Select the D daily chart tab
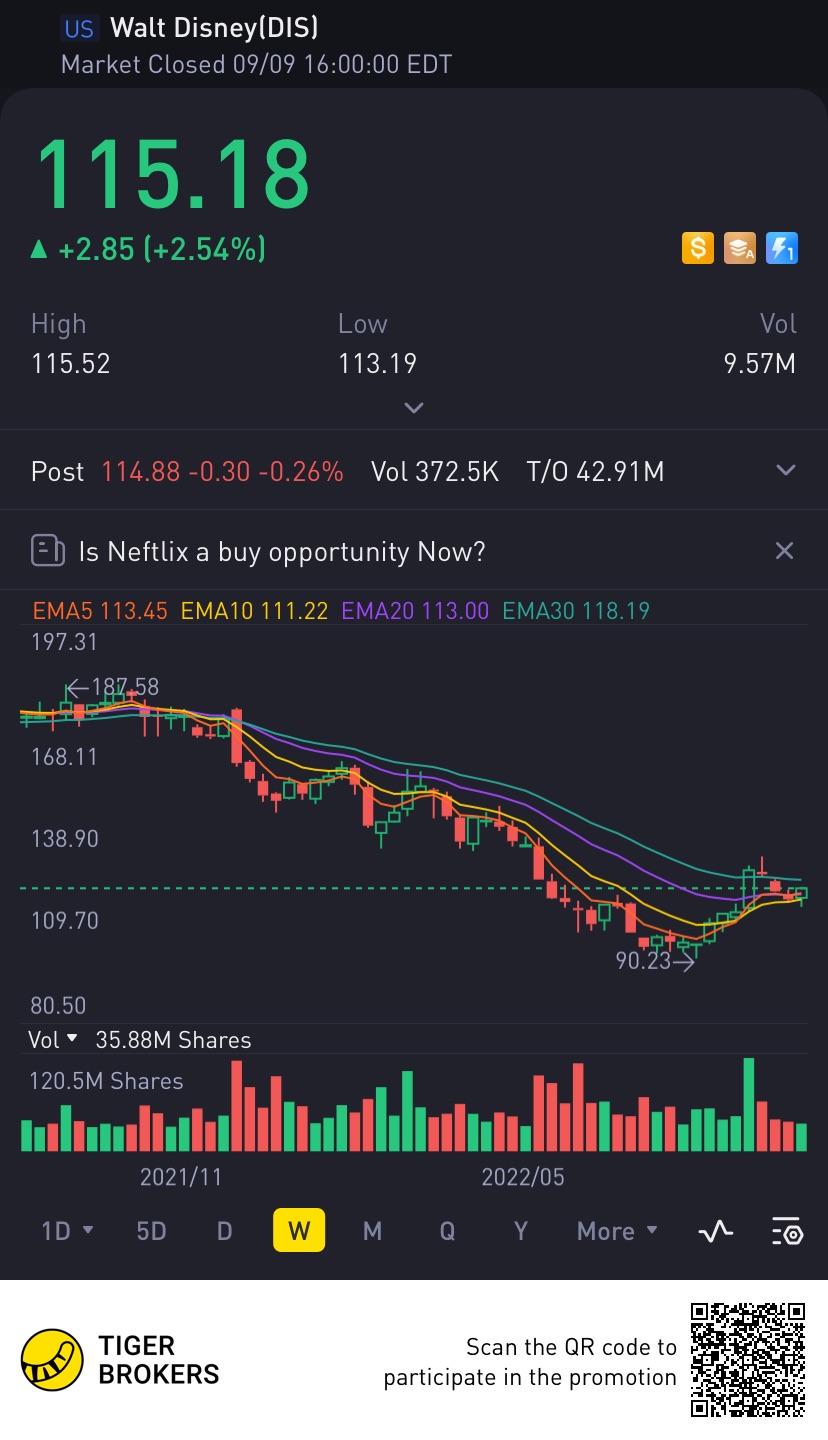The height and width of the screenshot is (1440, 828). (224, 1231)
